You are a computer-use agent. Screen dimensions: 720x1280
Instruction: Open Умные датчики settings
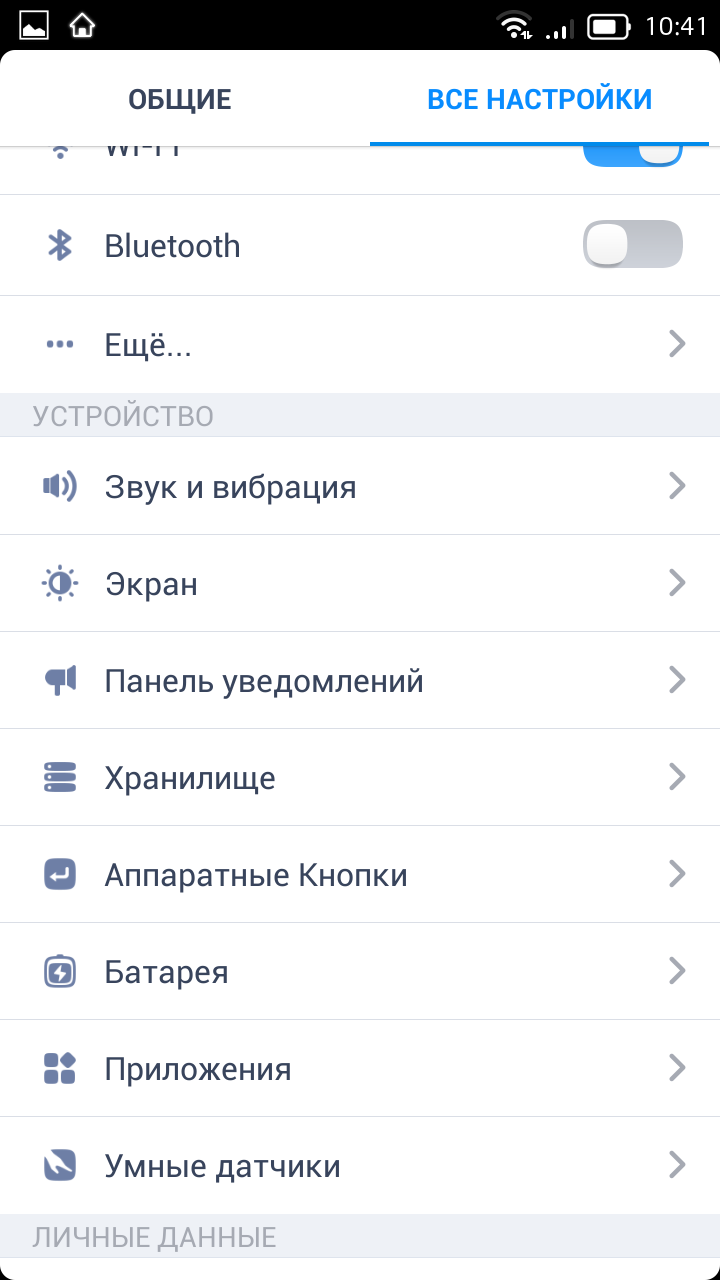click(360, 1166)
